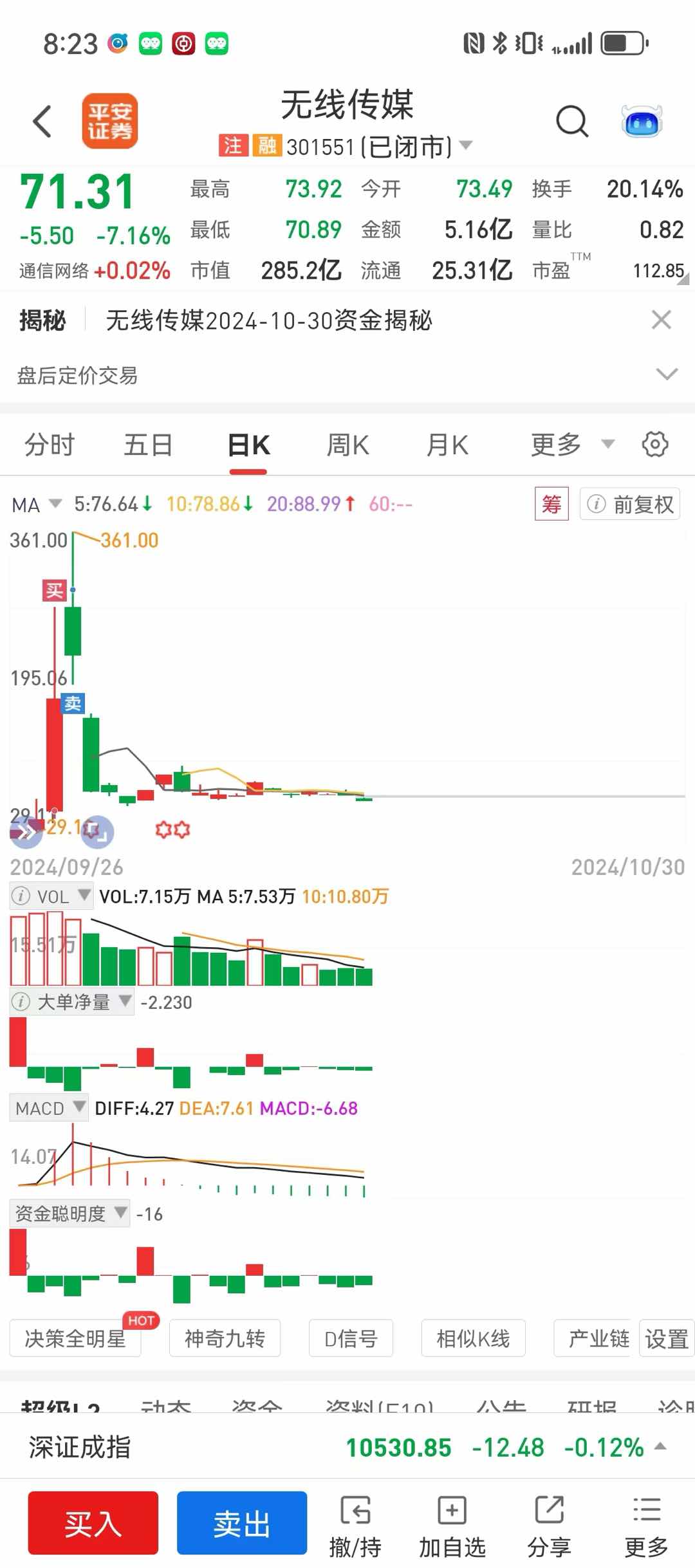This screenshot has width=695, height=1568.
Task: Open 神奇九转 indicator
Action: click(225, 1339)
